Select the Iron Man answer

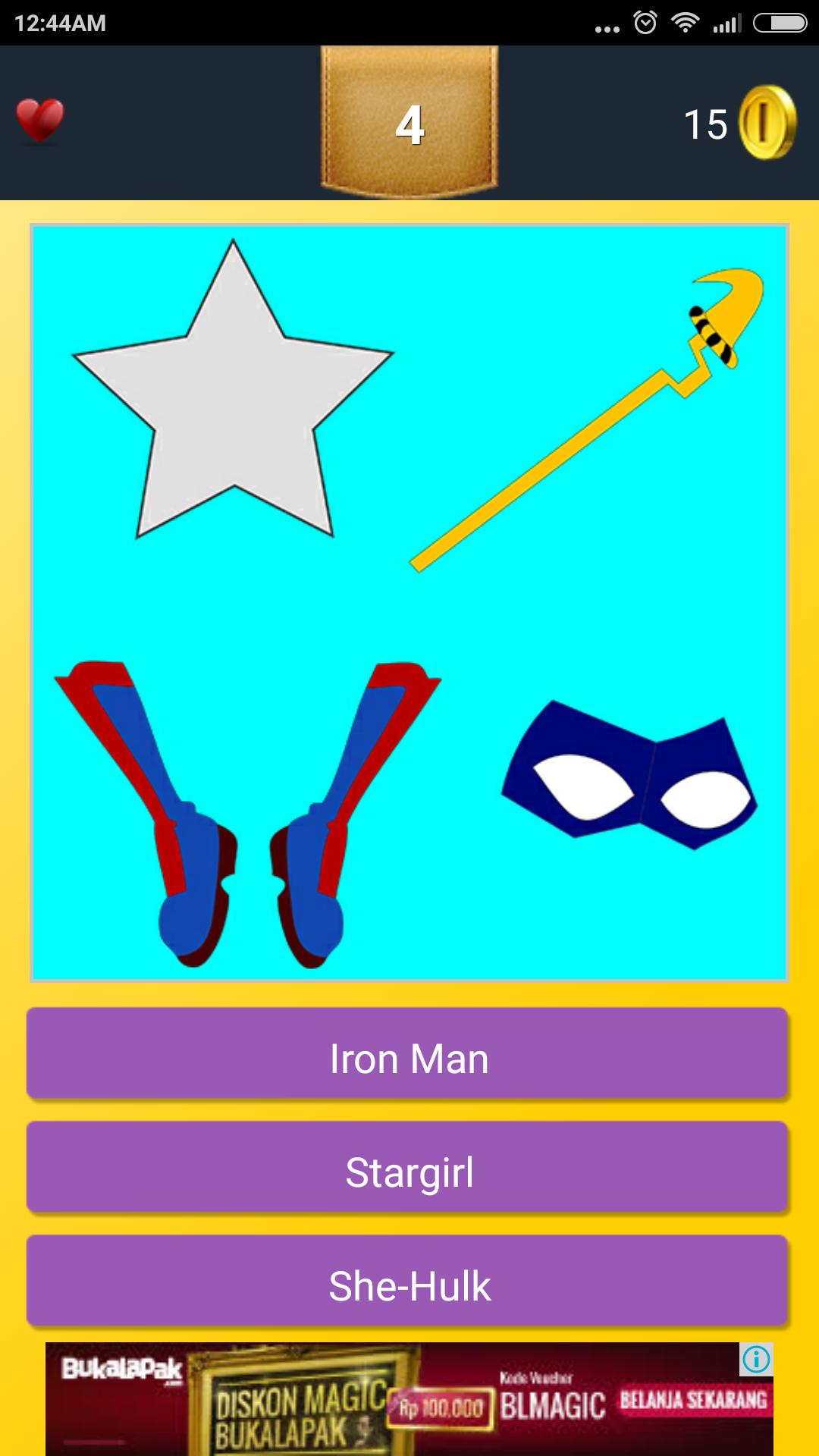pos(409,1059)
